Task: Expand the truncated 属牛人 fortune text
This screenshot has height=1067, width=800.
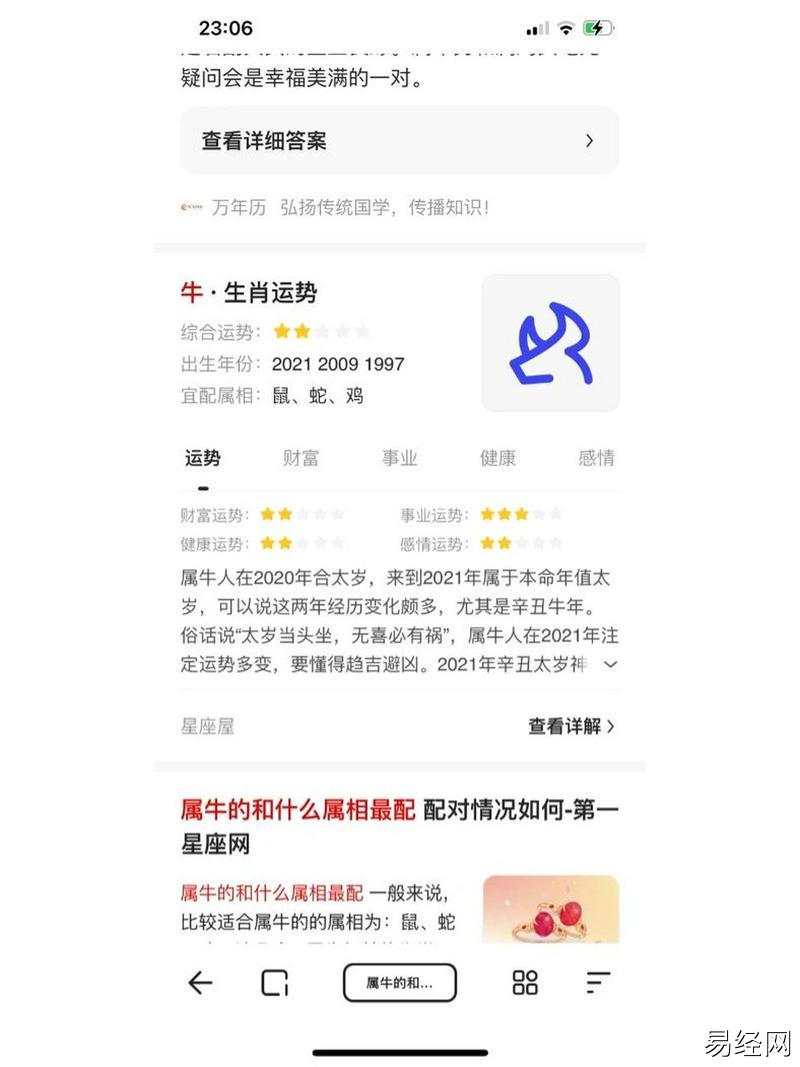Action: tap(611, 664)
